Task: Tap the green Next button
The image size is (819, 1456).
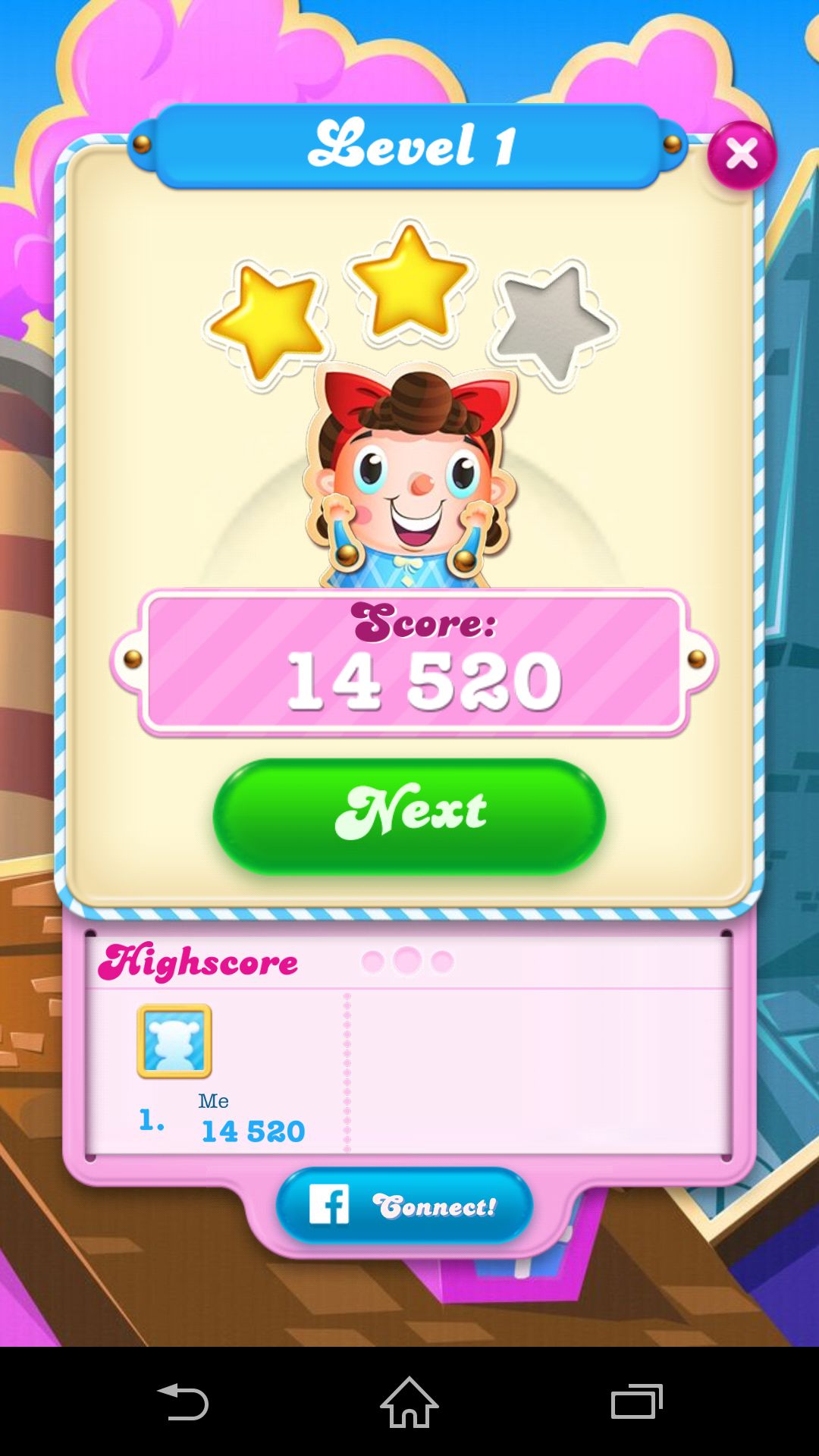Action: coord(409,816)
